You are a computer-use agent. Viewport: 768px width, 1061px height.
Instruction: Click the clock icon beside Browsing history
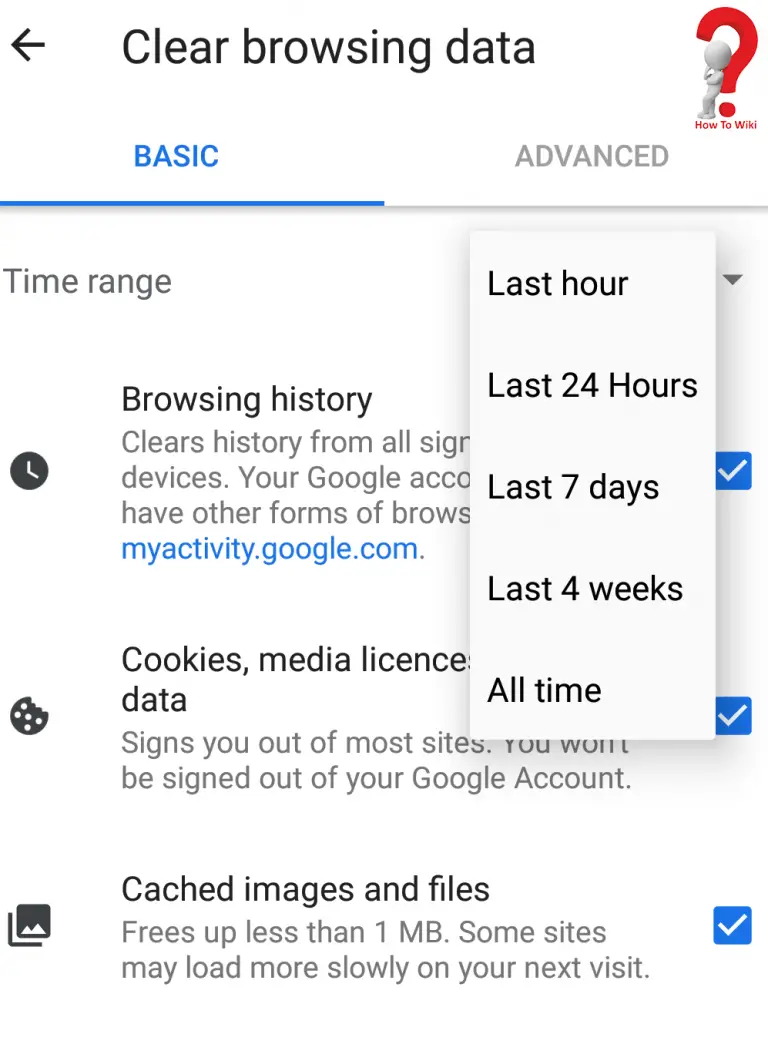[29, 471]
